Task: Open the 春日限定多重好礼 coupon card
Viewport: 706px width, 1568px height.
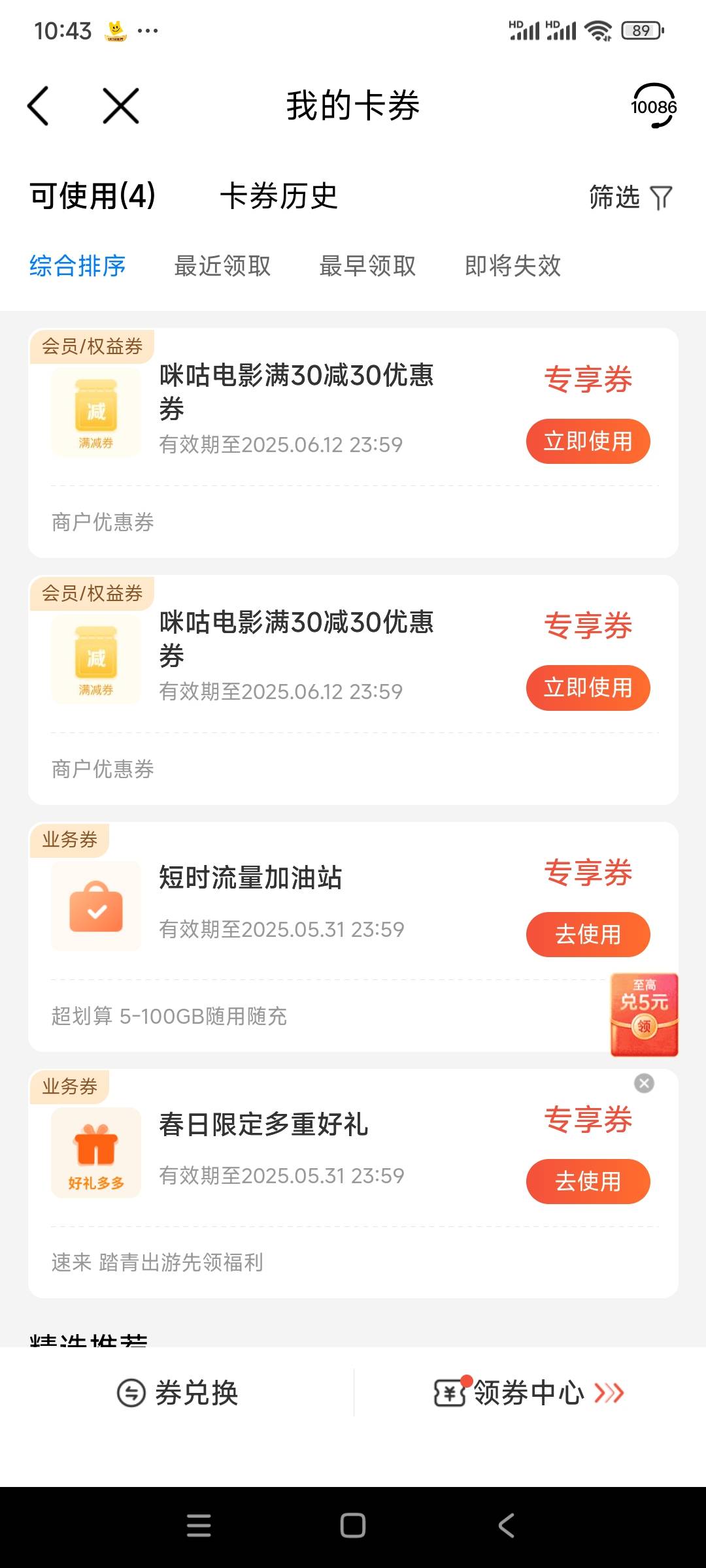Action: pyautogui.click(x=353, y=1183)
